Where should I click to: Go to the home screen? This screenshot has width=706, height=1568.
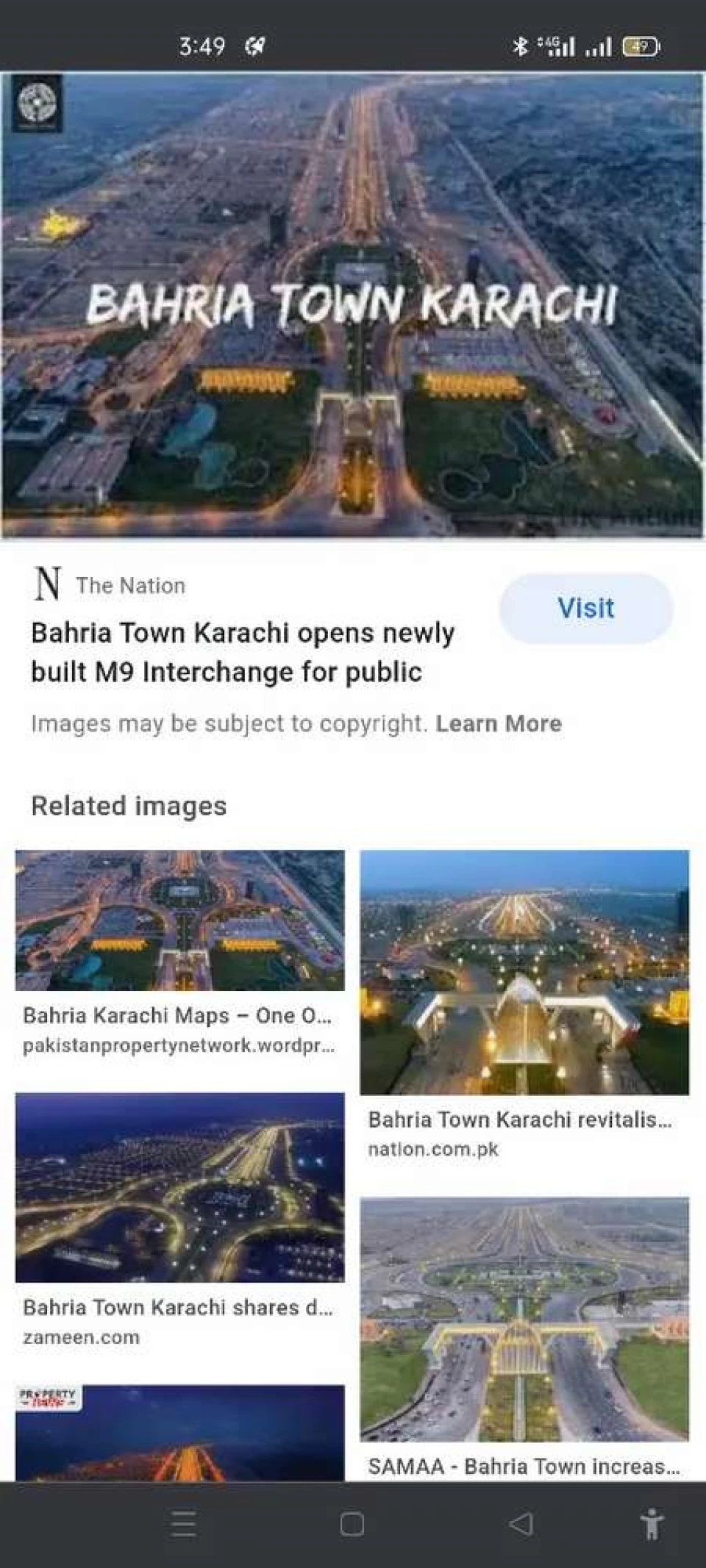tap(352, 1524)
